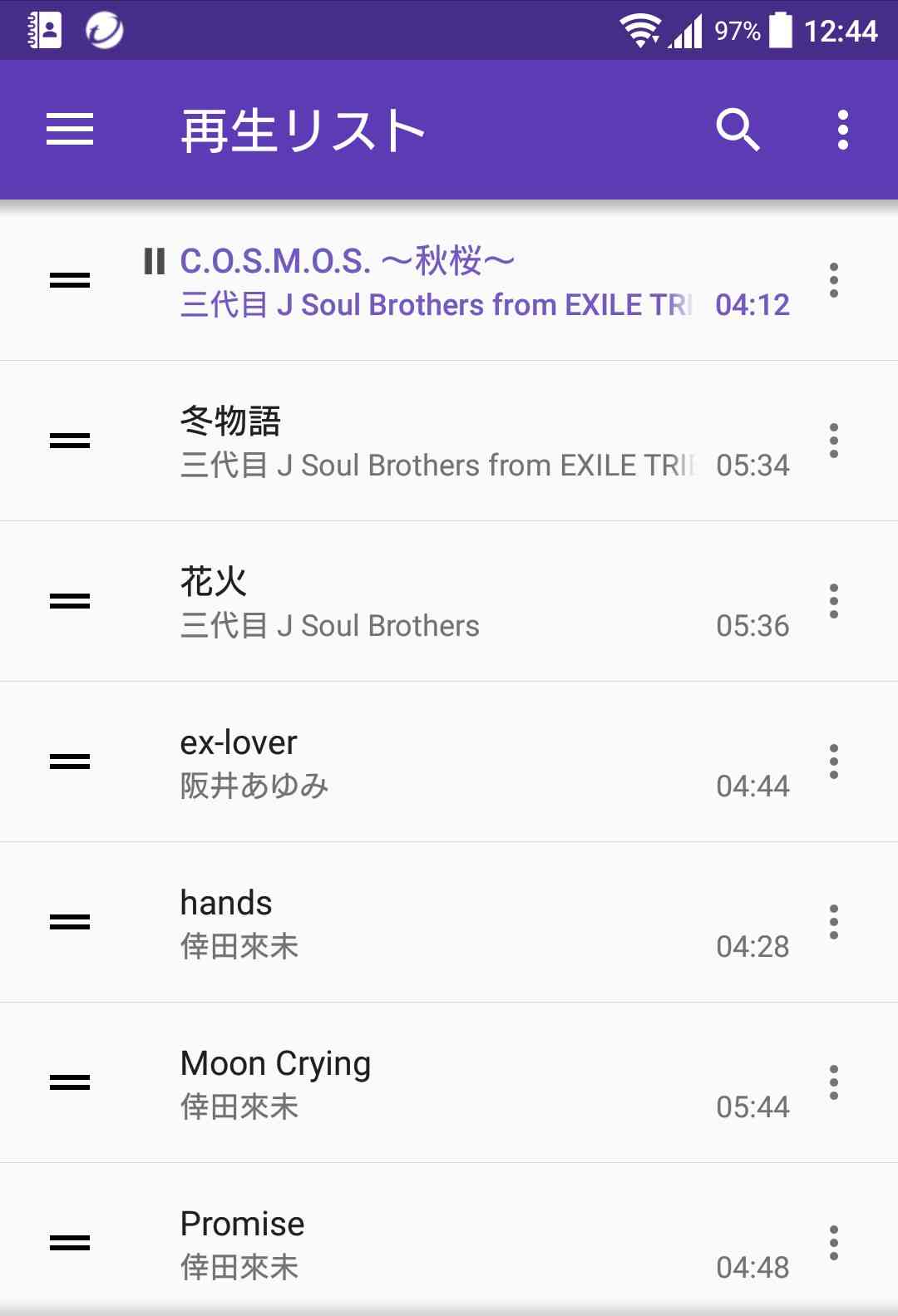This screenshot has width=898, height=1316.
Task: Tap the search icon in the toolbar
Action: (738, 130)
